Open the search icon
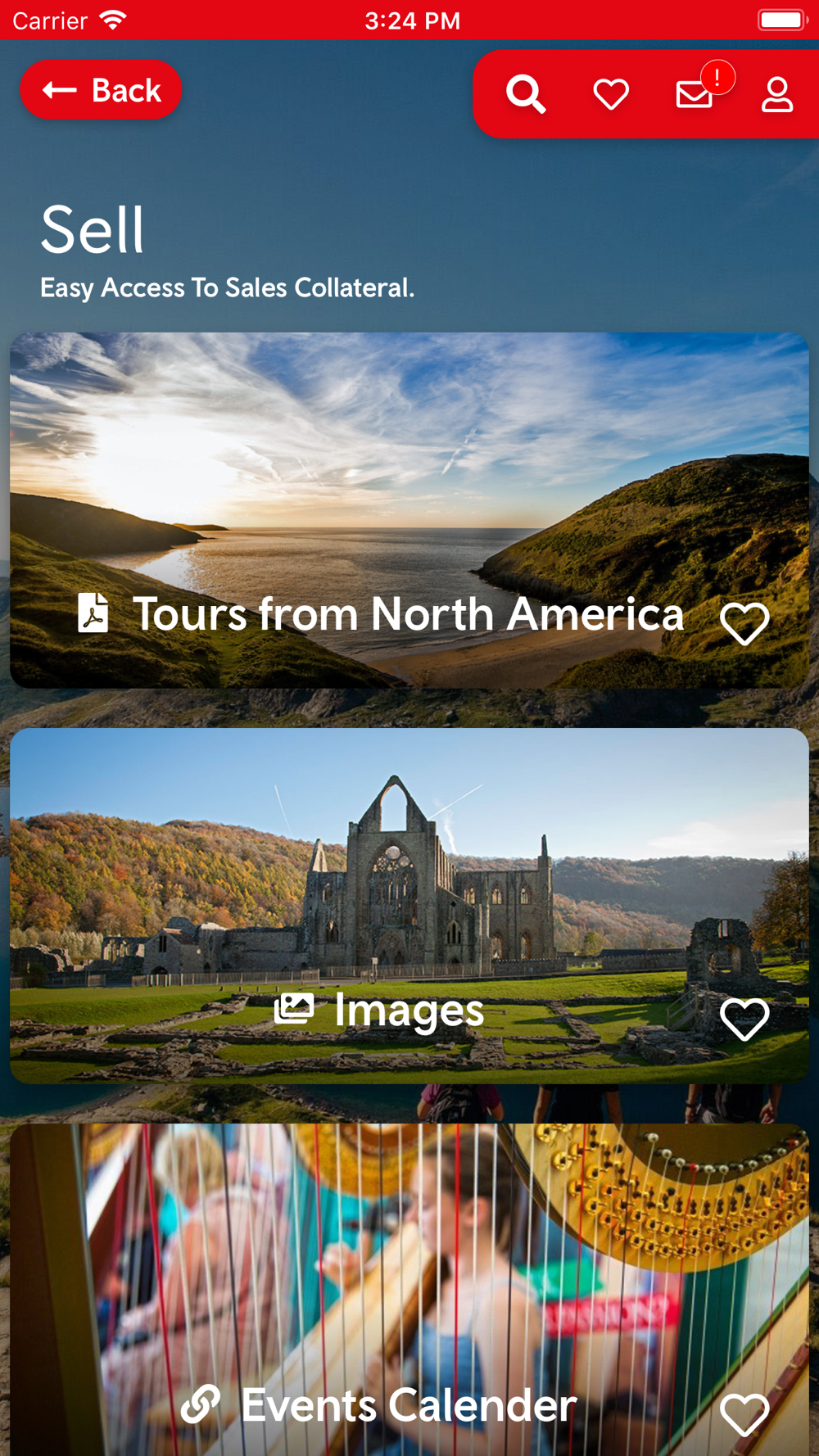Viewport: 819px width, 1456px height. pos(526,94)
